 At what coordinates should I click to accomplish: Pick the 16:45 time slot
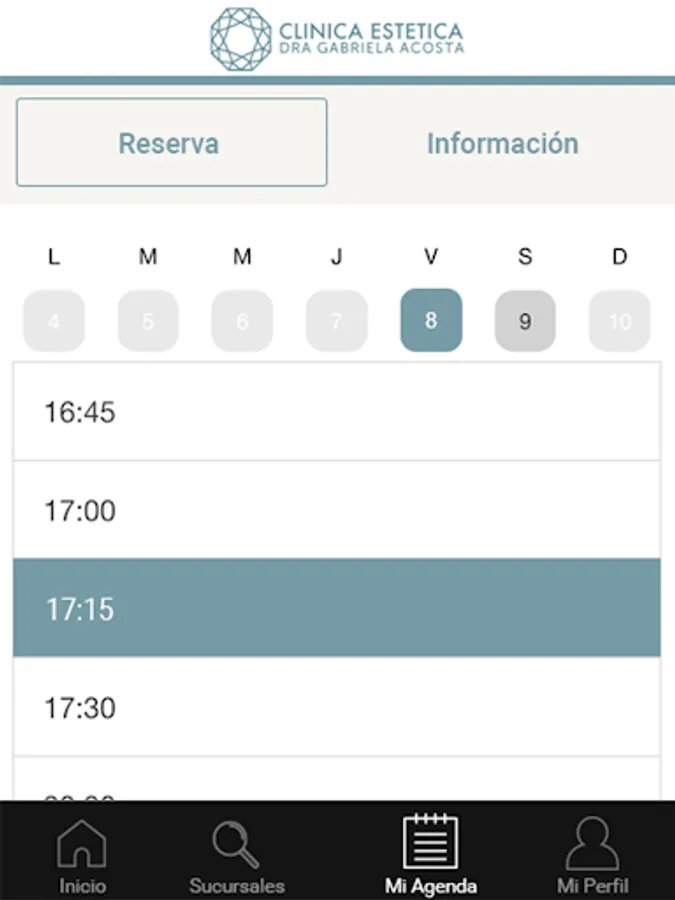tap(336, 412)
